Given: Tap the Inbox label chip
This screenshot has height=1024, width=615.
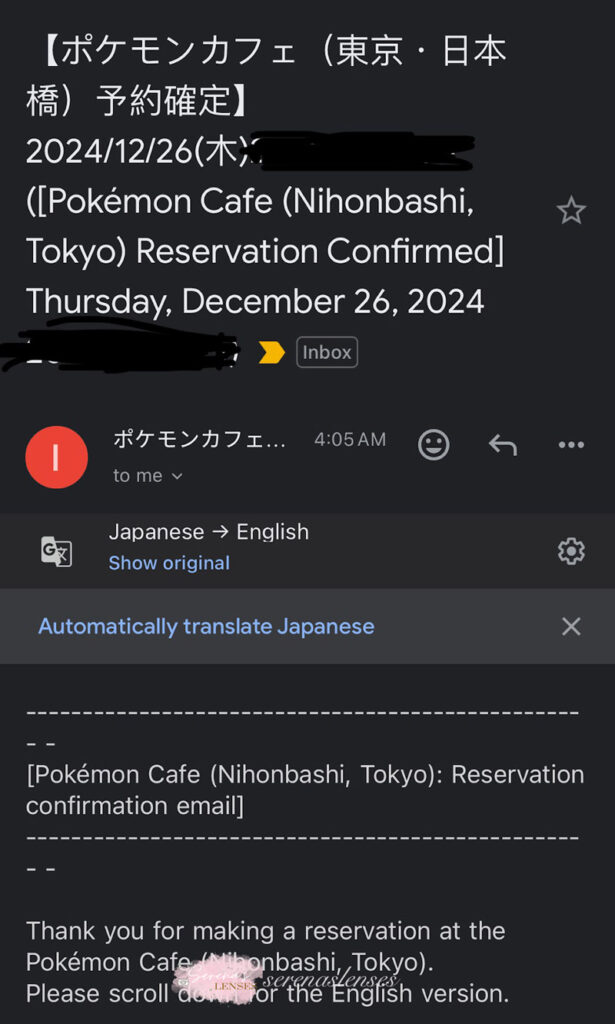Looking at the screenshot, I should pos(327,353).
